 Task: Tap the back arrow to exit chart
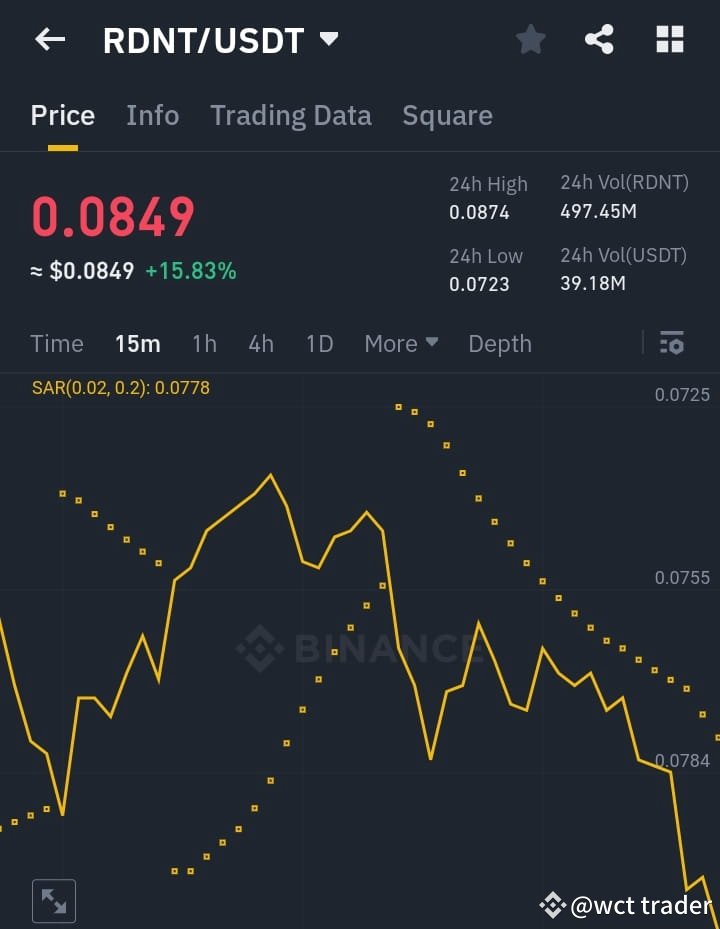(x=49, y=39)
